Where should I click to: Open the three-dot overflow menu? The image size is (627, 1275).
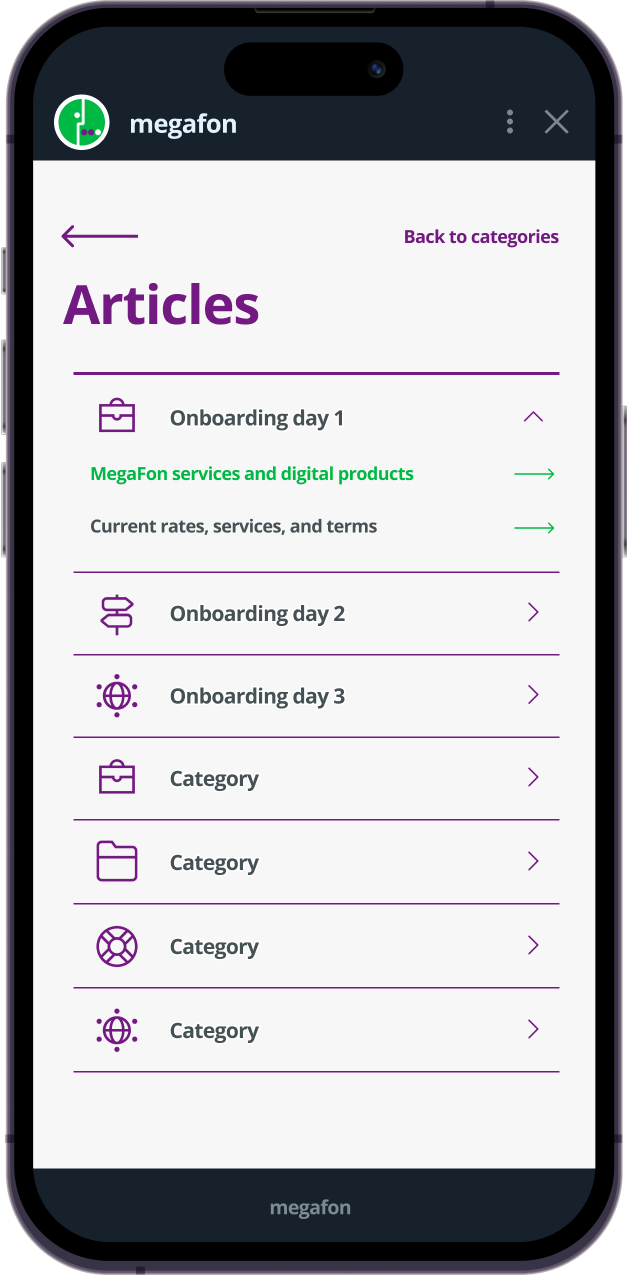coord(510,122)
